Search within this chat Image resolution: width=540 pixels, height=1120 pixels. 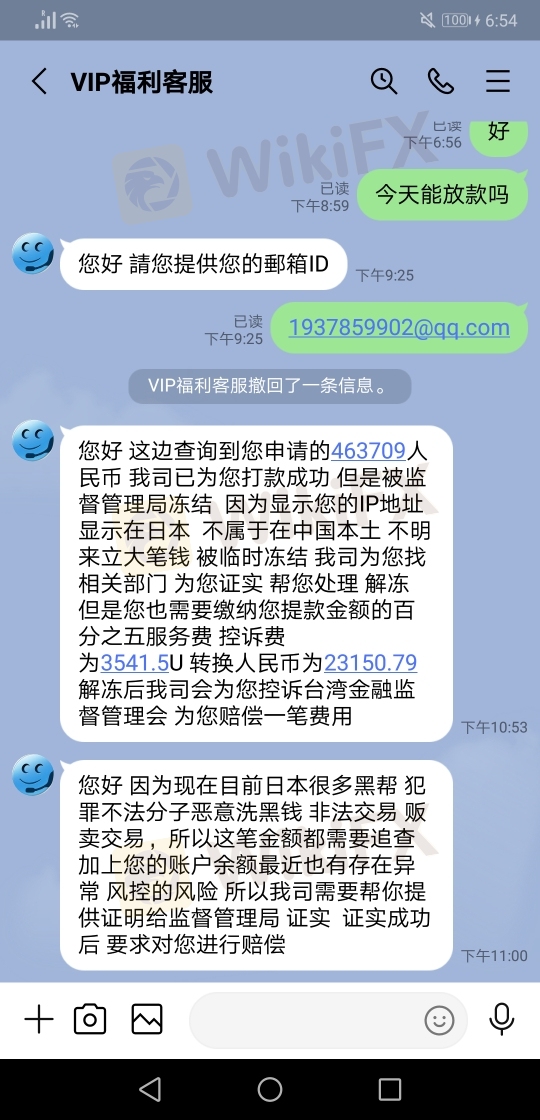[384, 81]
